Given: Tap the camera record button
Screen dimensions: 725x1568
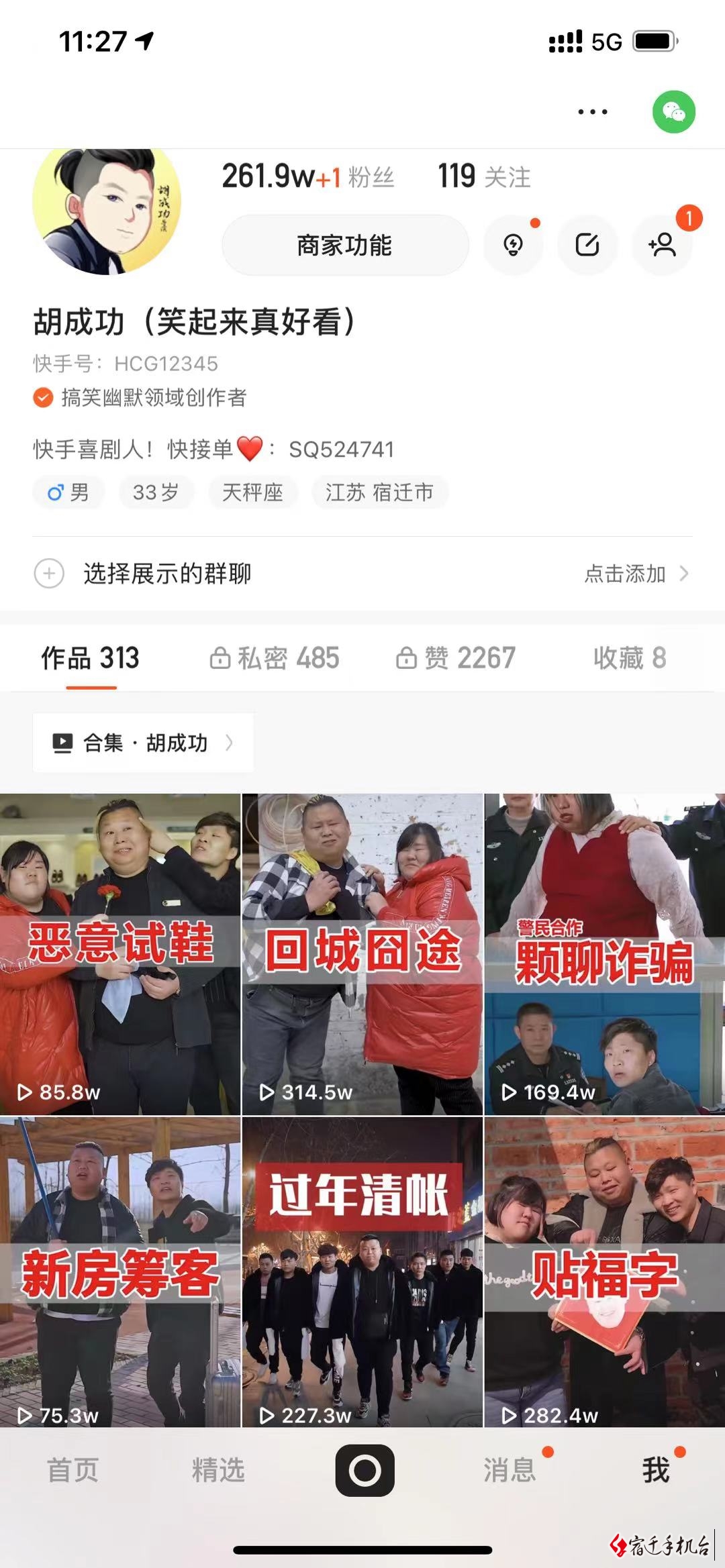Looking at the screenshot, I should pos(365,1470).
